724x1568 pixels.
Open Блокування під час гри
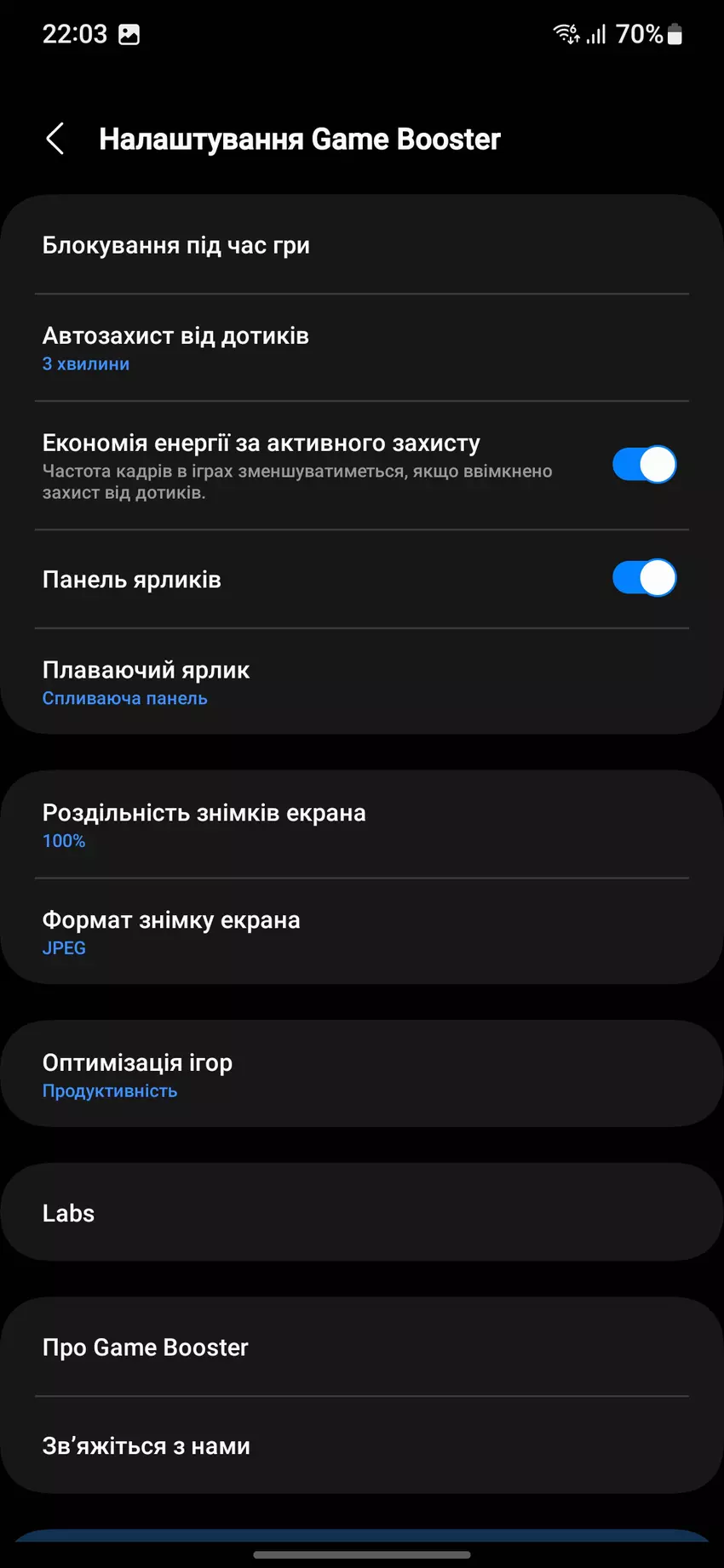coord(361,245)
